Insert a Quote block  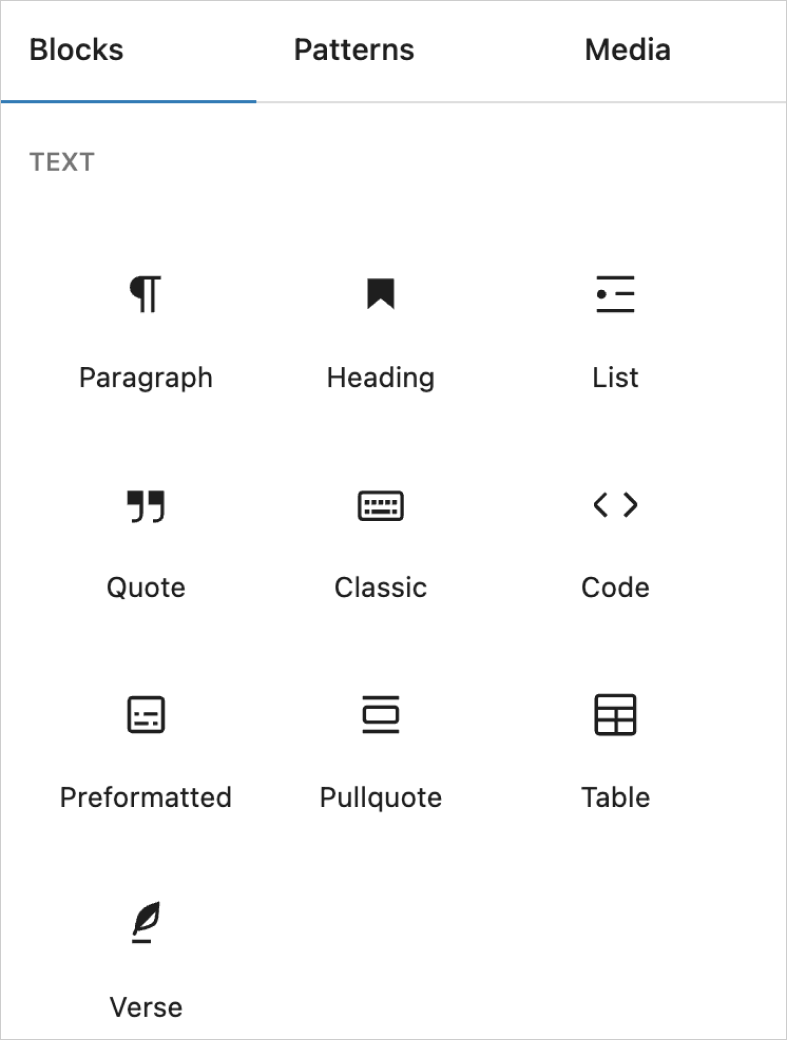pos(146,540)
